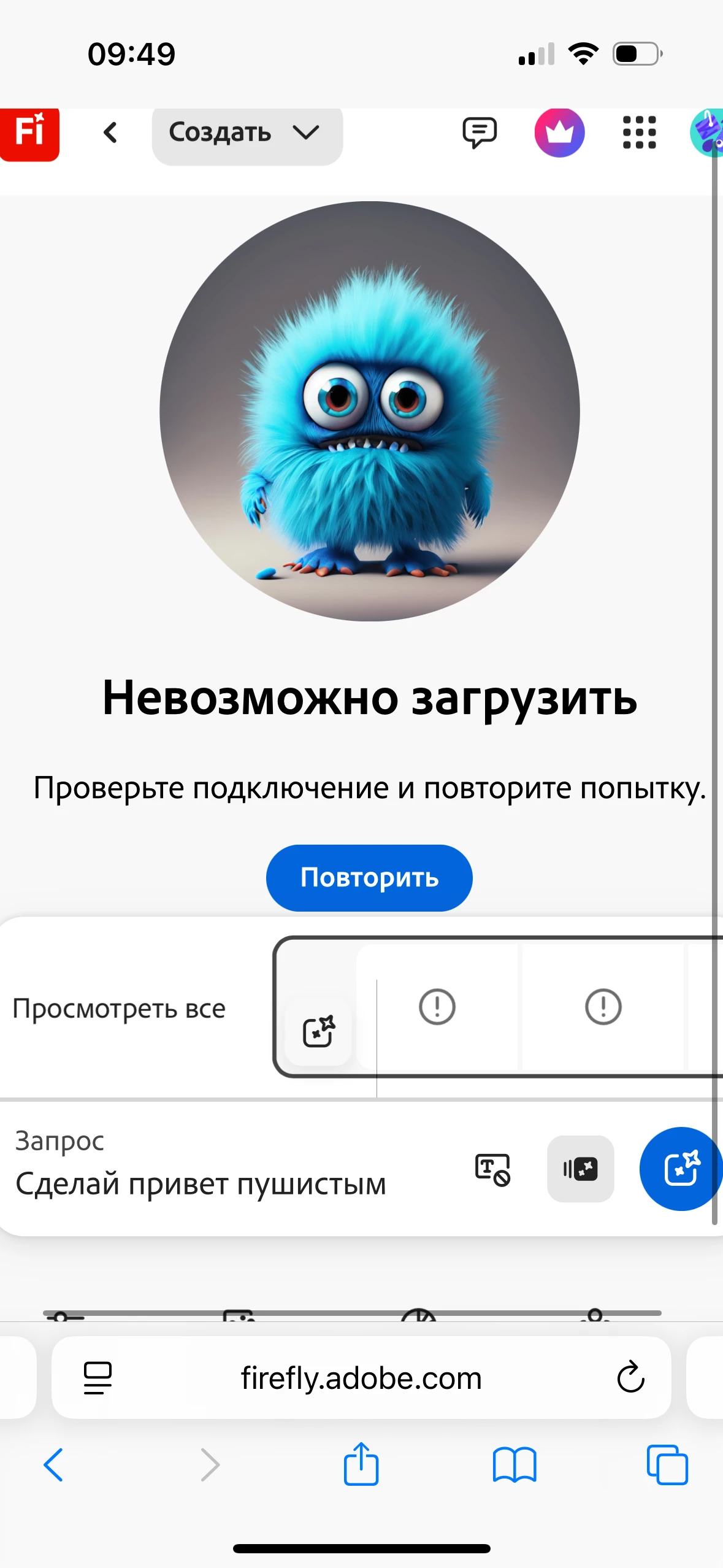The image size is (723, 1568).
Task: Open the premium crown icon
Action: click(x=559, y=132)
